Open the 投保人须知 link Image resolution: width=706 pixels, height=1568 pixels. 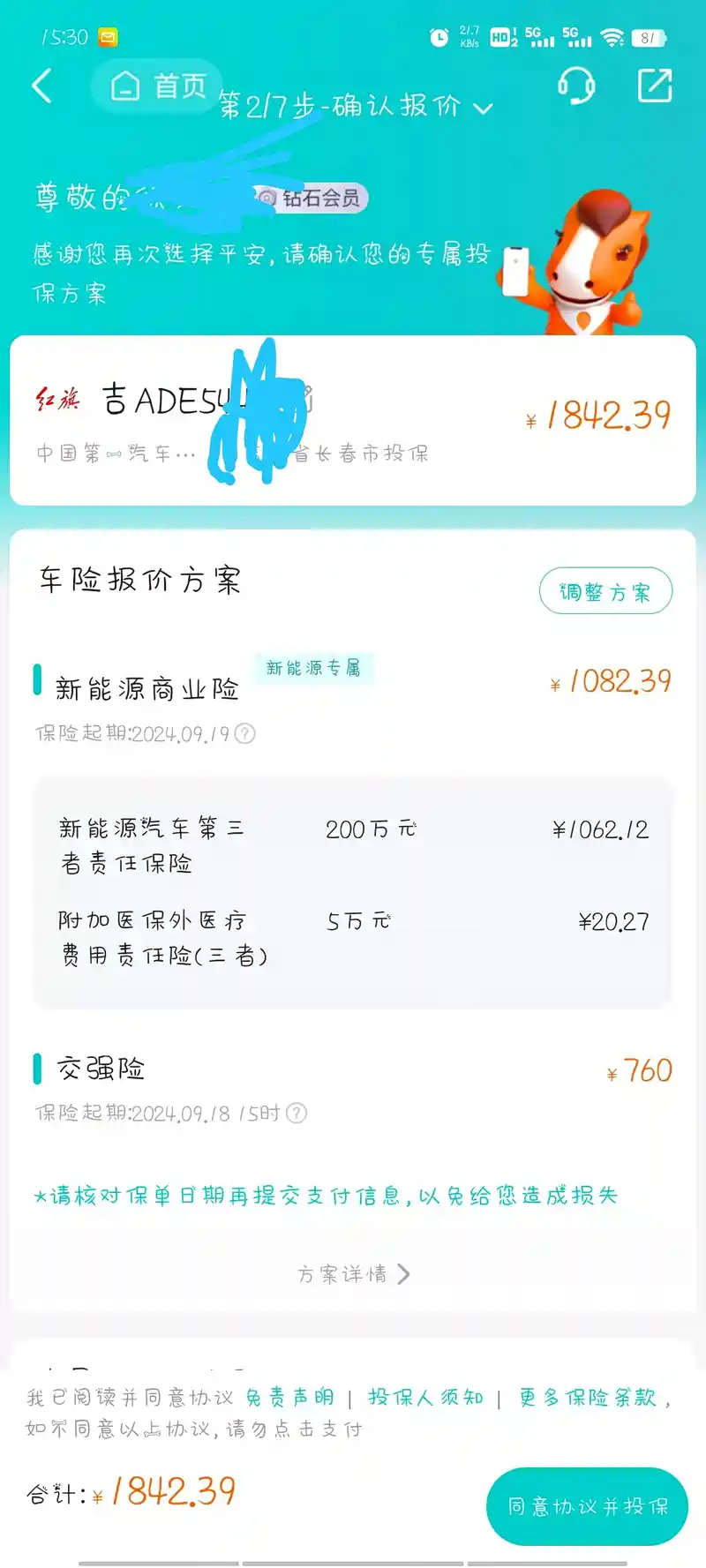click(x=425, y=1397)
